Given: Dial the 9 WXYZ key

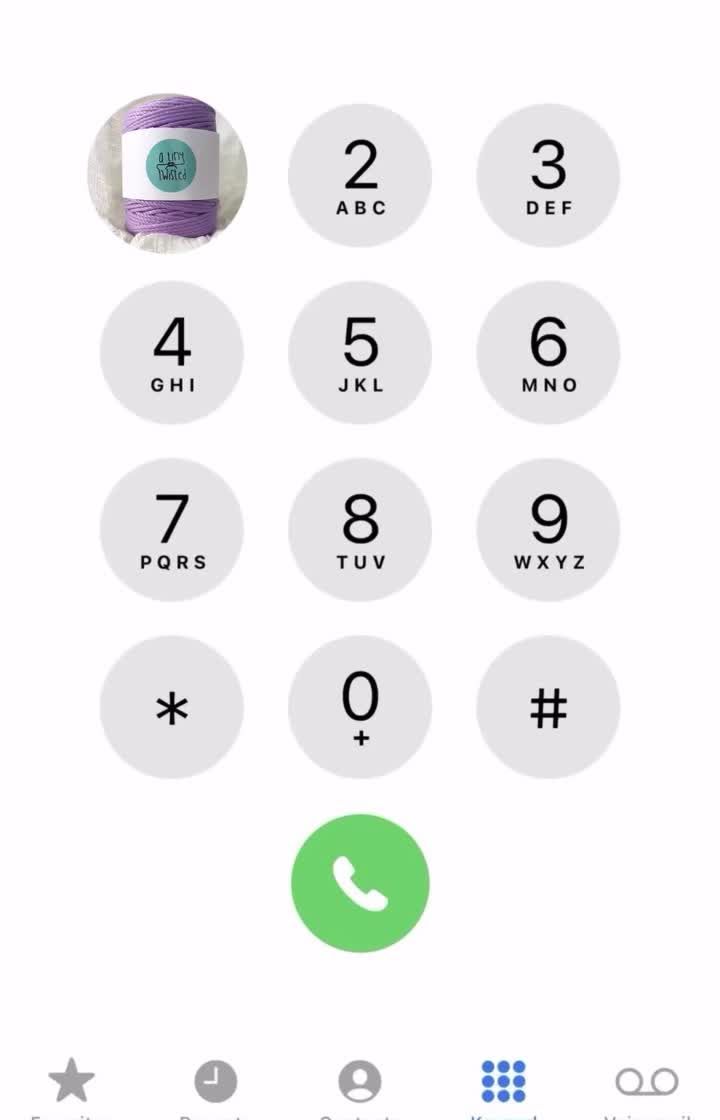Looking at the screenshot, I should coord(548,530).
